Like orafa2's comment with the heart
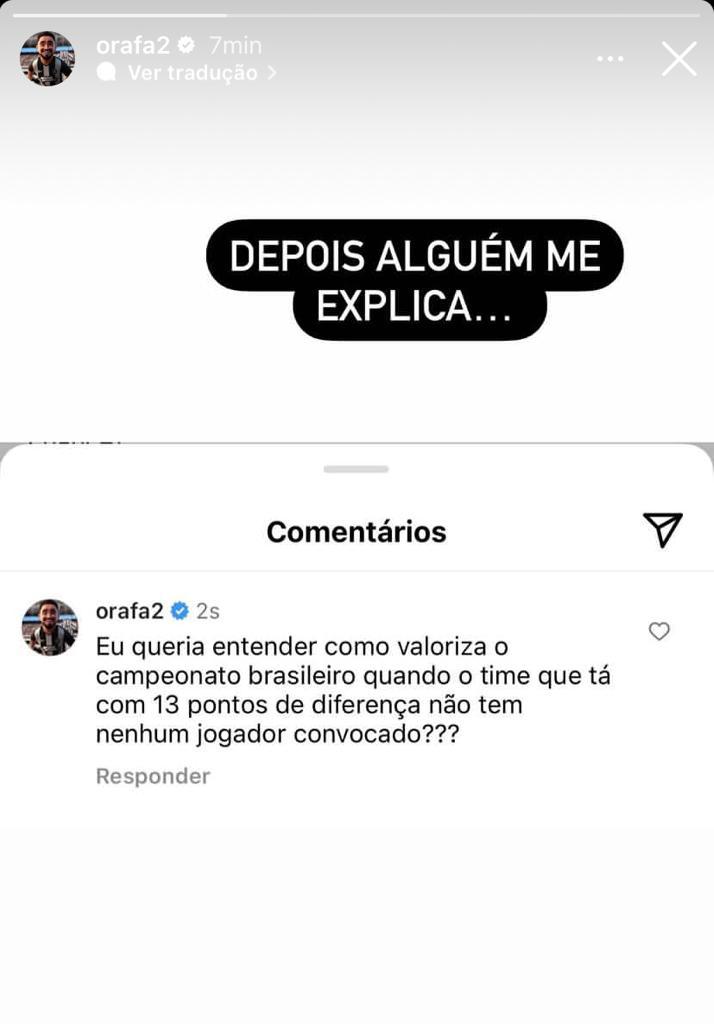This screenshot has height=1024, width=714. pyautogui.click(x=659, y=631)
